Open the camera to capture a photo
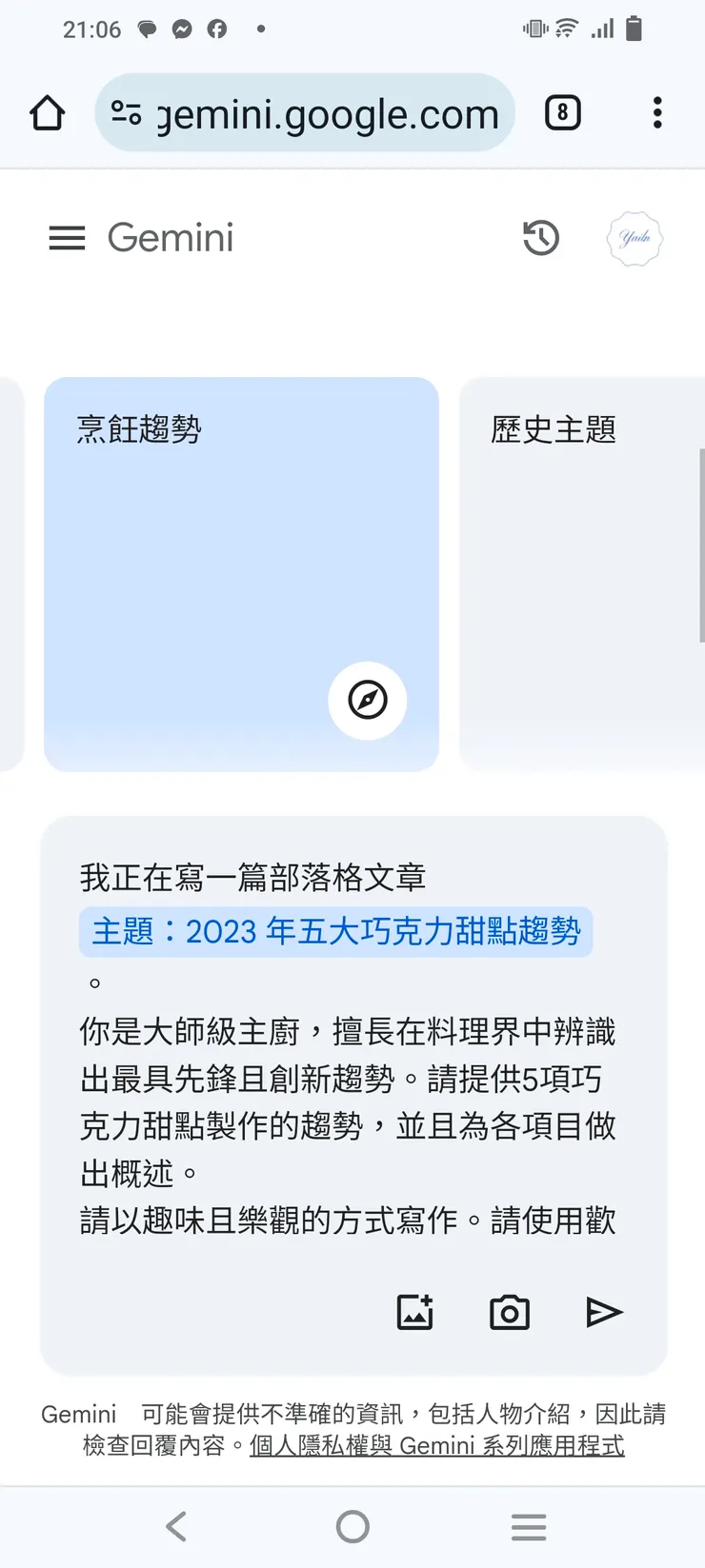The image size is (705, 1568). (509, 1311)
